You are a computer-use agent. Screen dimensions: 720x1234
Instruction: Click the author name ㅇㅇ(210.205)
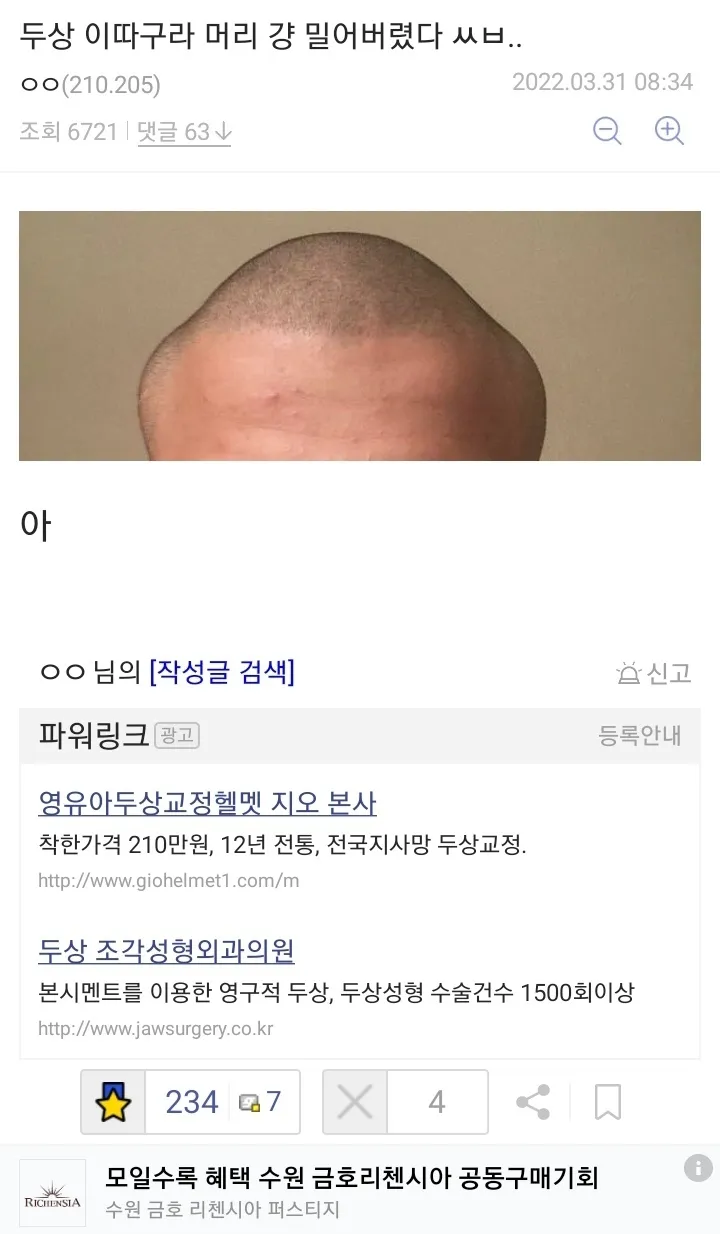coord(78,85)
